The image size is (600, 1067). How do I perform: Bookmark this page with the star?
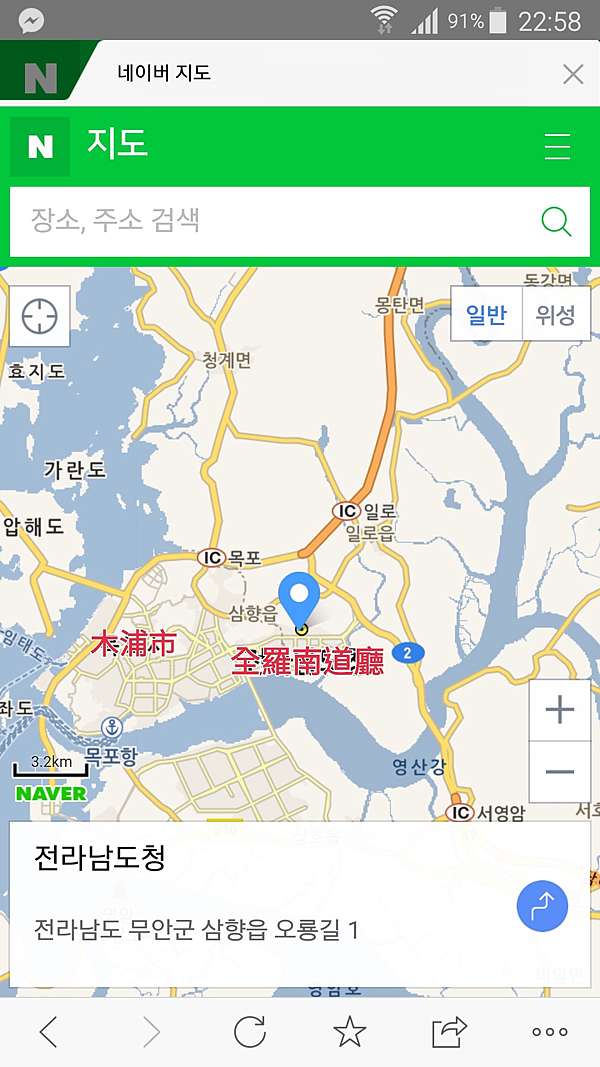[349, 1031]
